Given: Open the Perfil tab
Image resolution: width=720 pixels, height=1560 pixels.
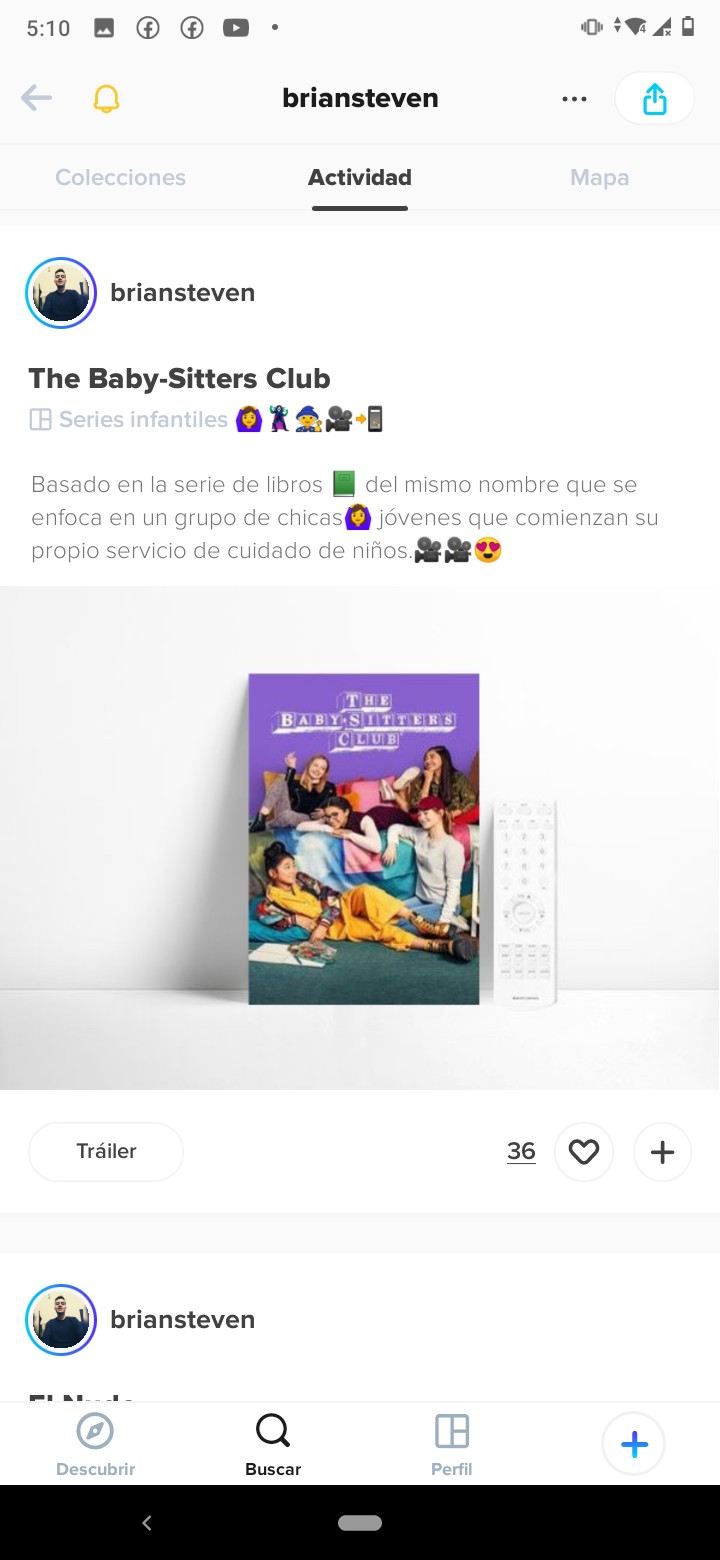Looking at the screenshot, I should (452, 1445).
